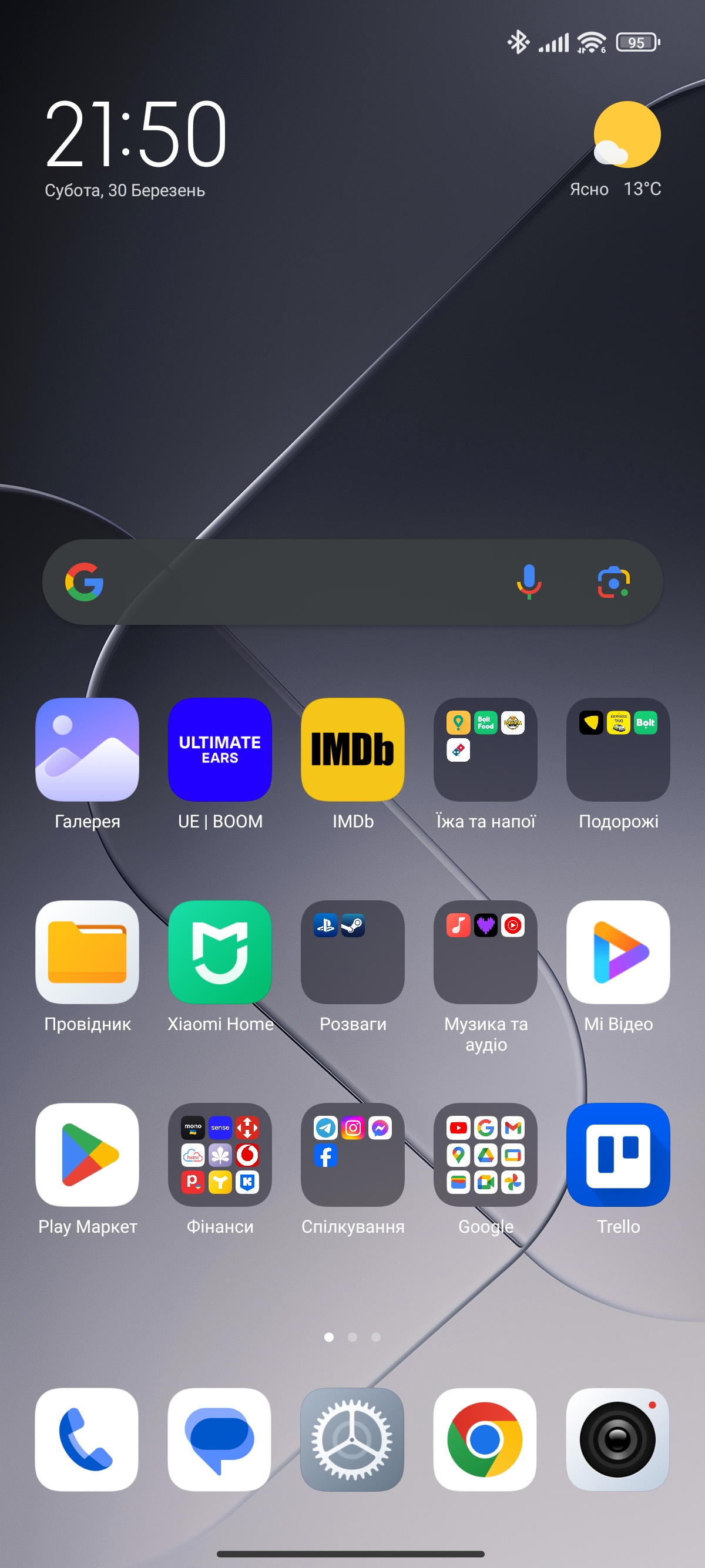Launch the Mi Відео app
The image size is (705, 1568).
click(618, 952)
